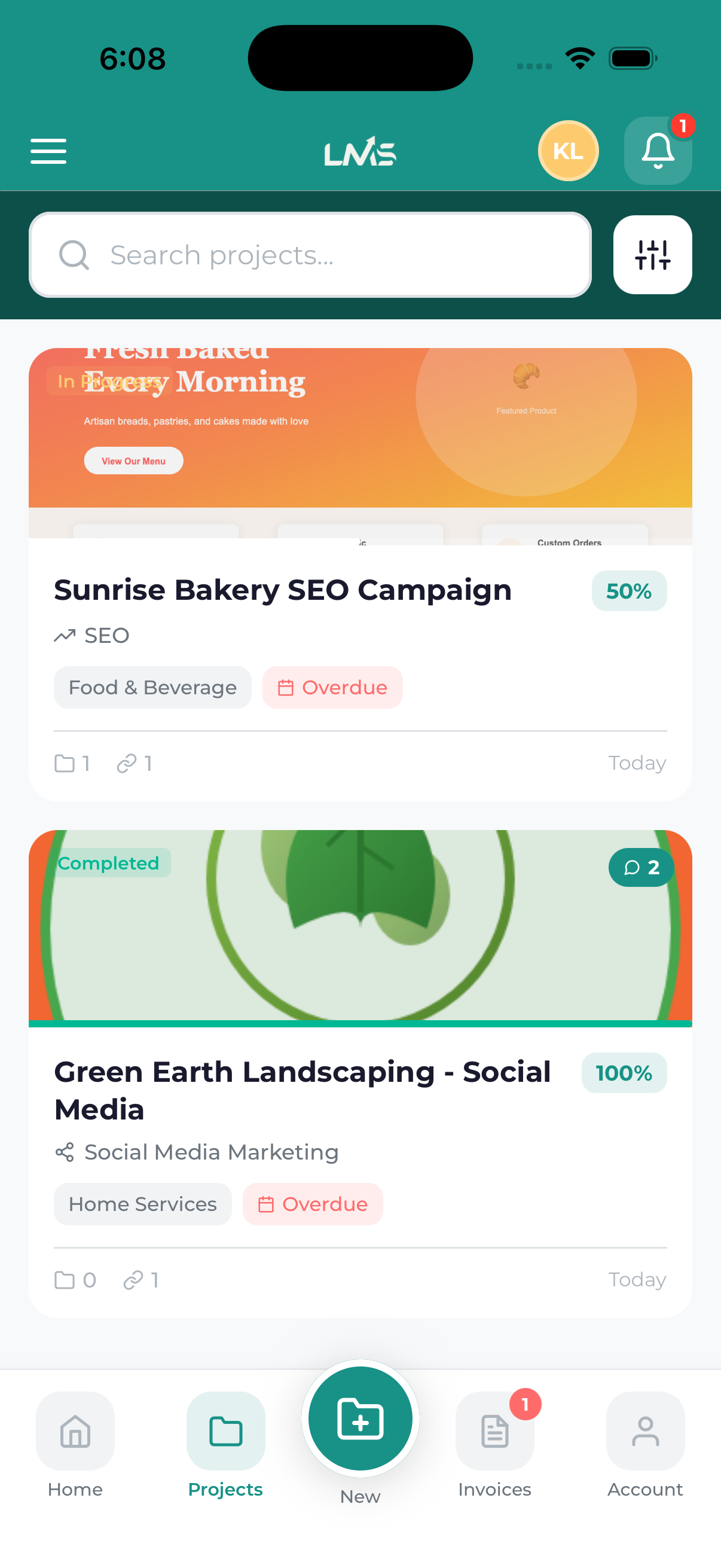Viewport: 721px width, 1568px height.
Task: Tap the New project FAB button
Action: coord(360,1420)
